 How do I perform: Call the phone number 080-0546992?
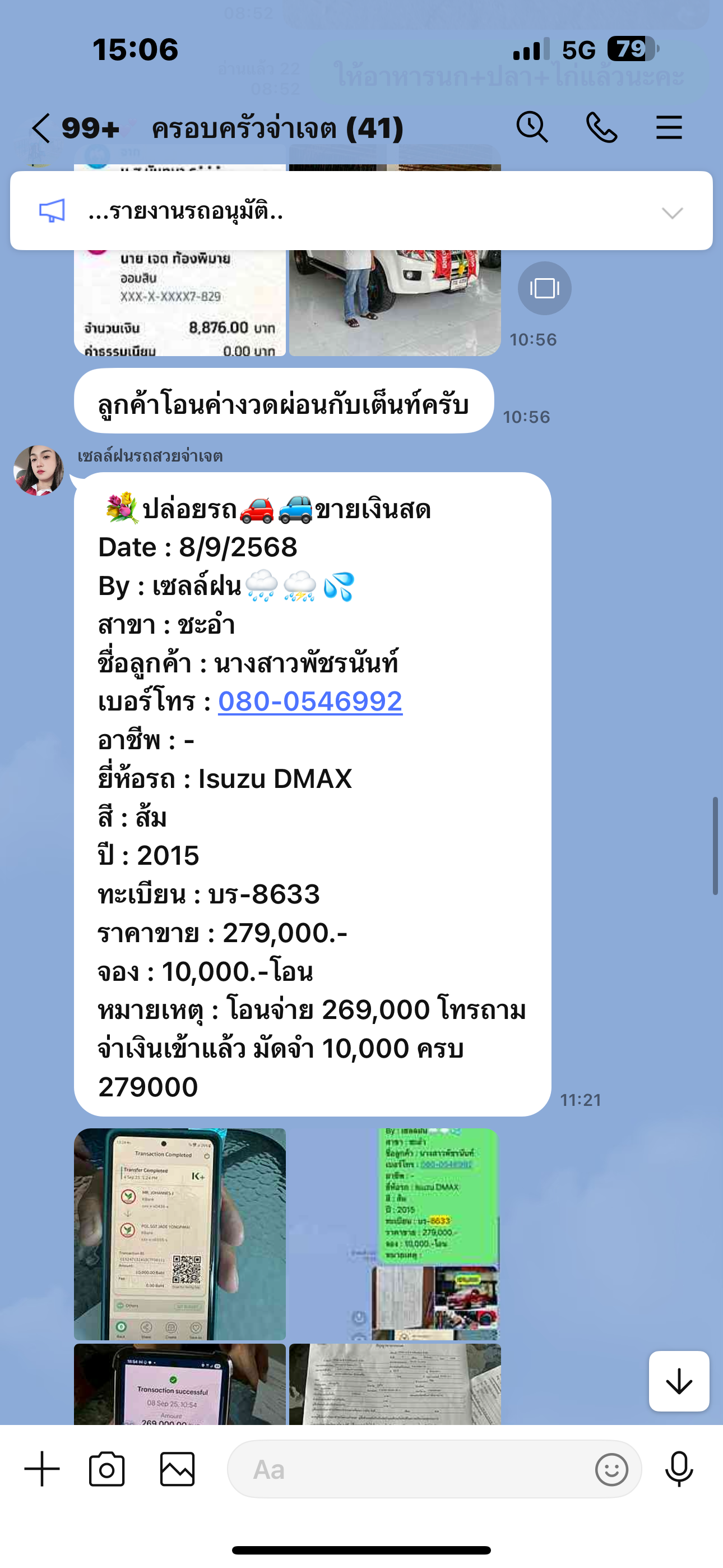pyautogui.click(x=310, y=701)
